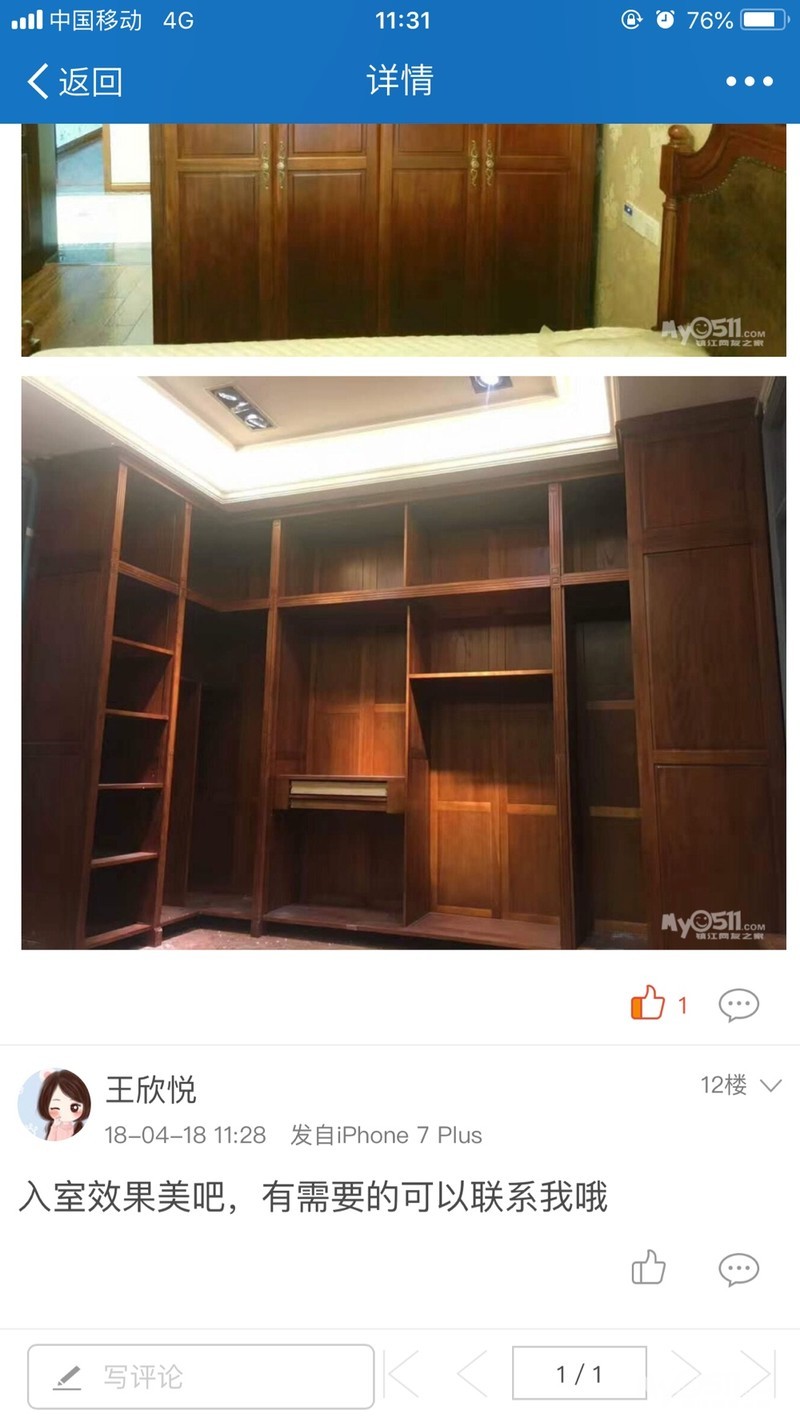Jump to the first page
The width and height of the screenshot is (800, 1422).
404,1374
